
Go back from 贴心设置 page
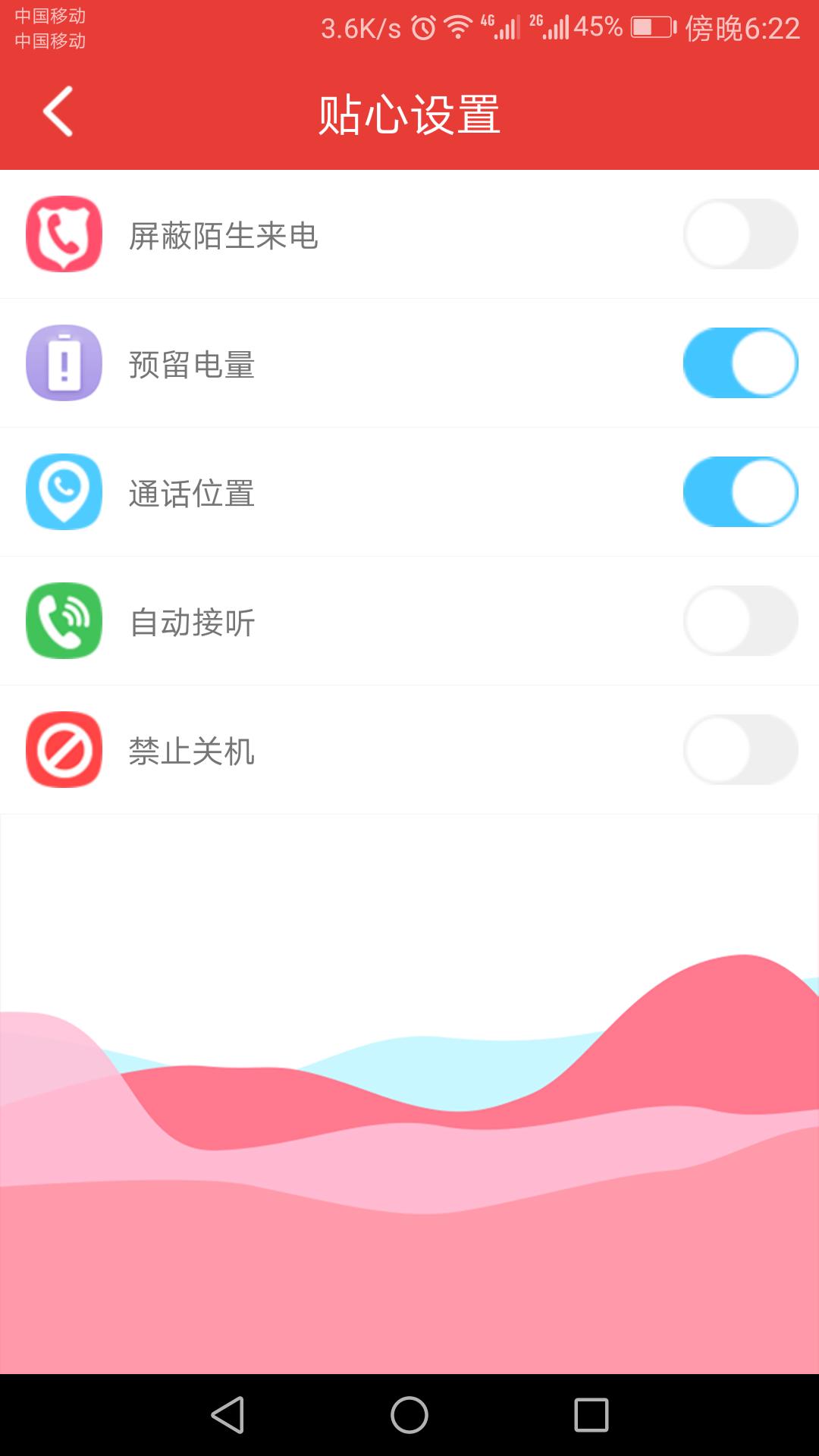click(58, 111)
